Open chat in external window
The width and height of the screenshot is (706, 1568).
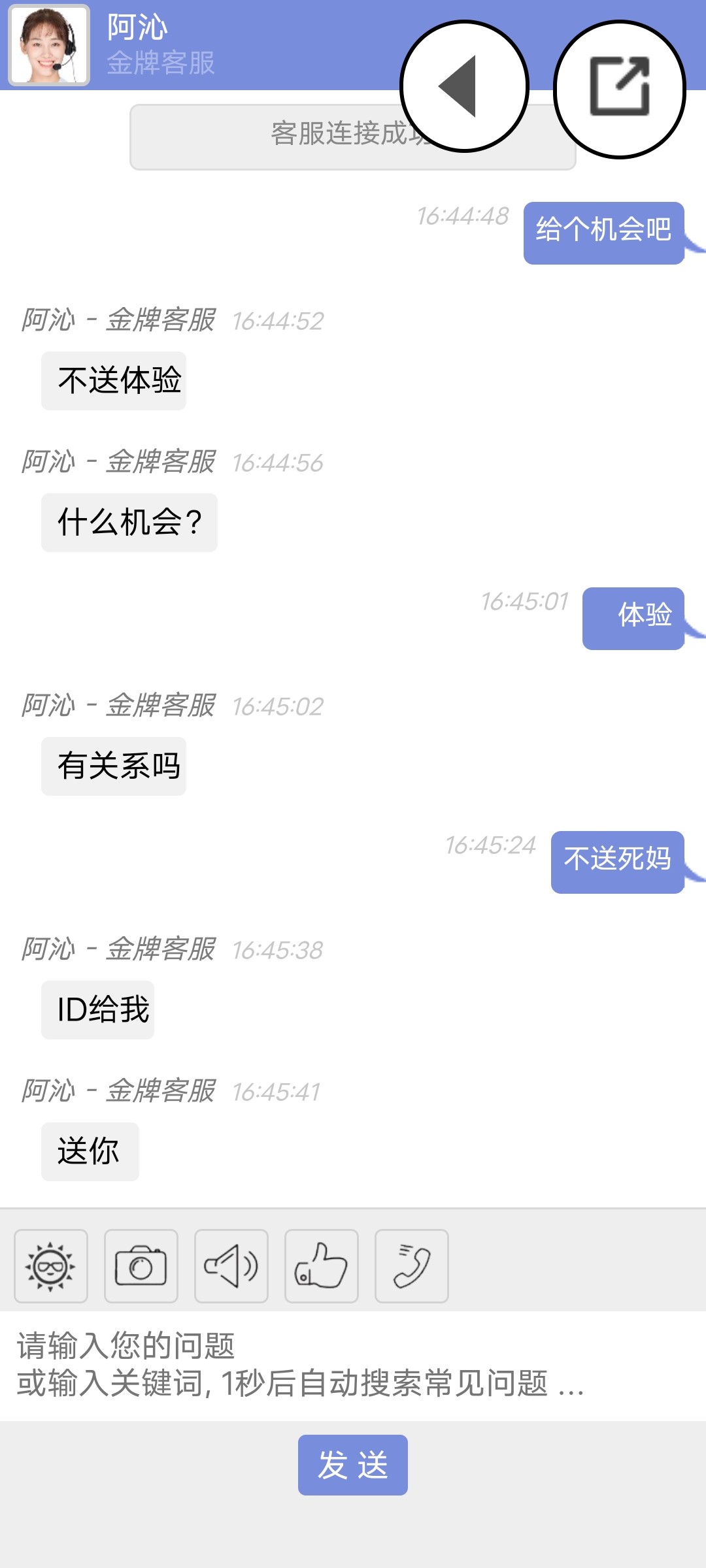(x=619, y=89)
